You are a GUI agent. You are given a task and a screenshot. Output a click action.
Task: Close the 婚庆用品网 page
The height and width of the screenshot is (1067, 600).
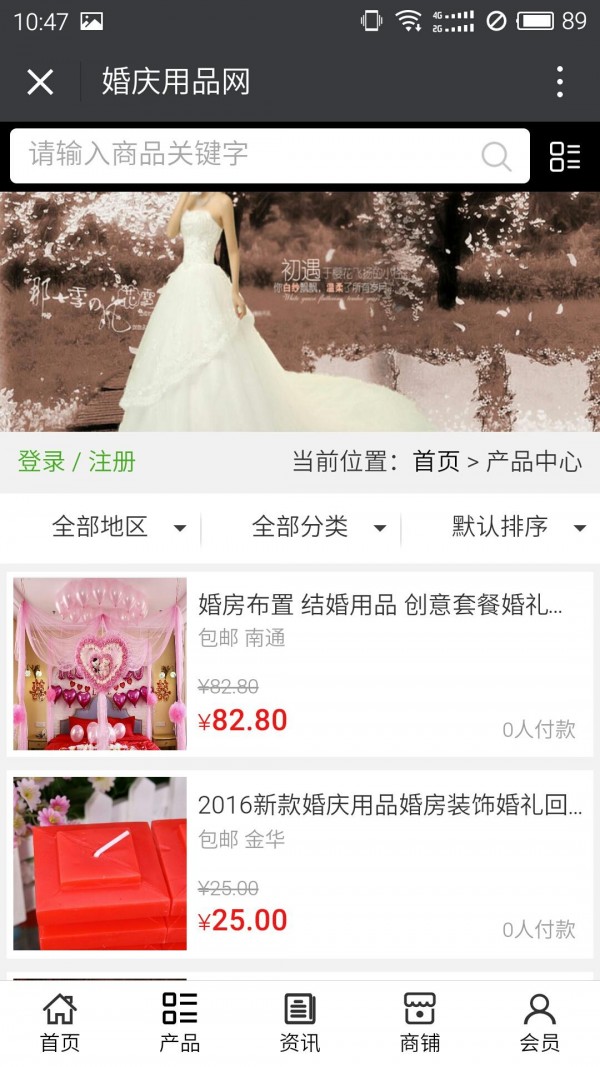[x=40, y=82]
